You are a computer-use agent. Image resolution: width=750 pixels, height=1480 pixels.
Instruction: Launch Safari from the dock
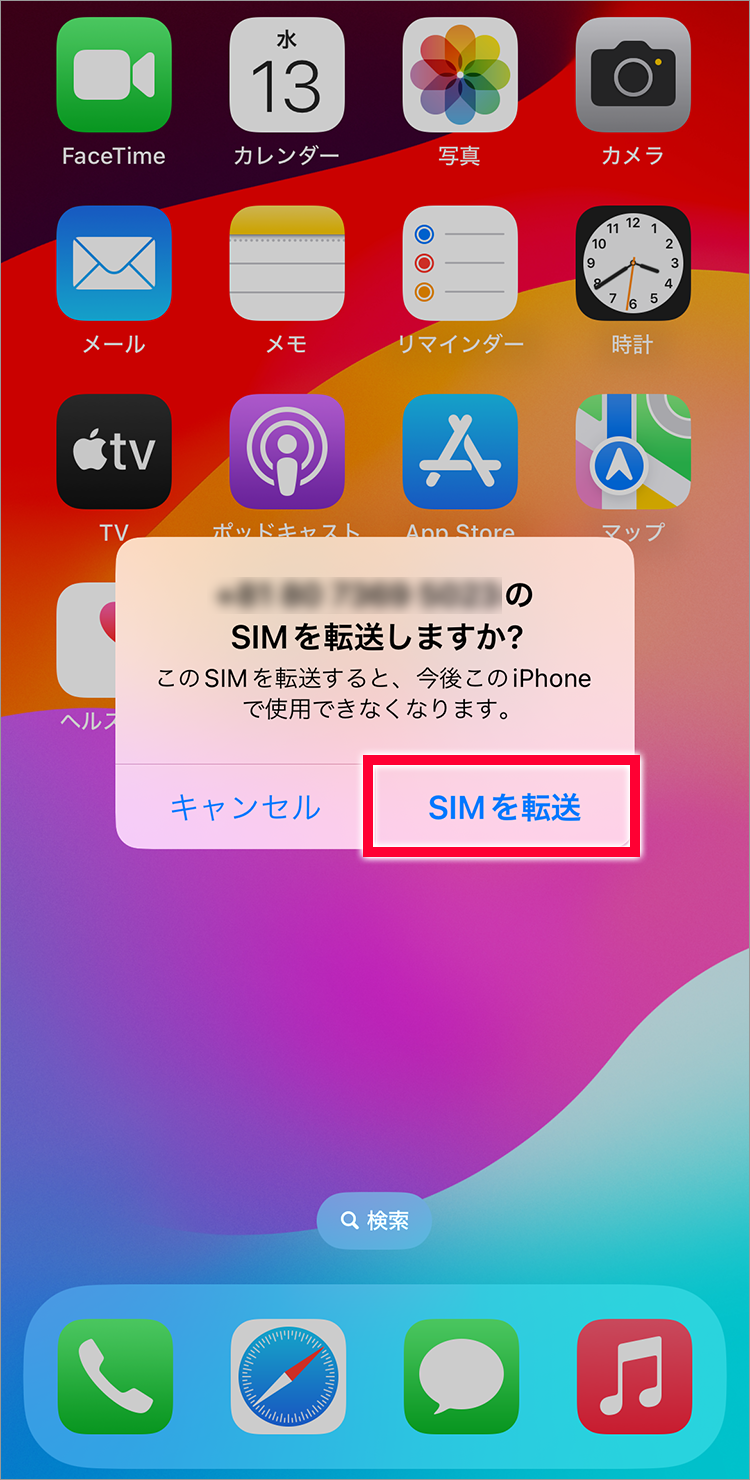(287, 1376)
